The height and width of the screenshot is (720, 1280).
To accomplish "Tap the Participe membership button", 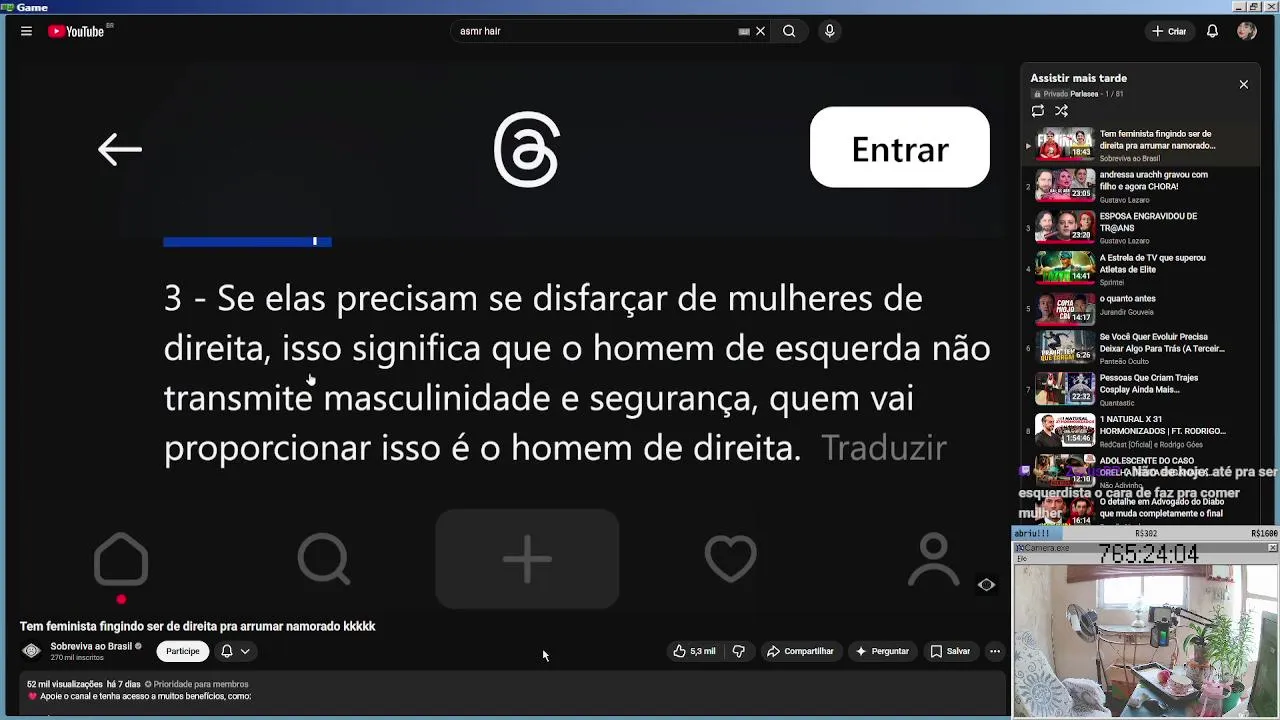I will point(182,651).
